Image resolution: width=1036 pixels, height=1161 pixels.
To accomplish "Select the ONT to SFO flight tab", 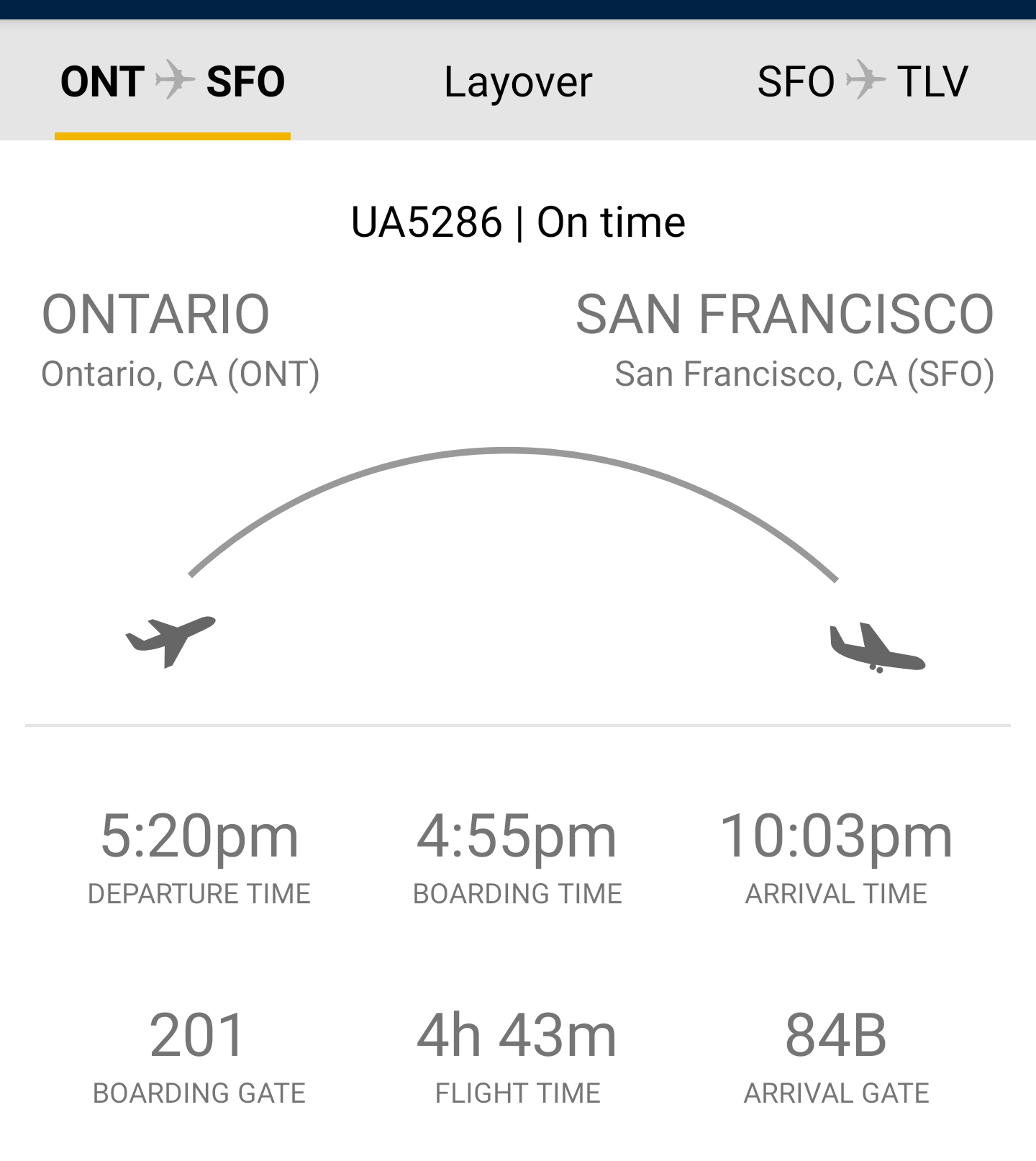I will [173, 81].
